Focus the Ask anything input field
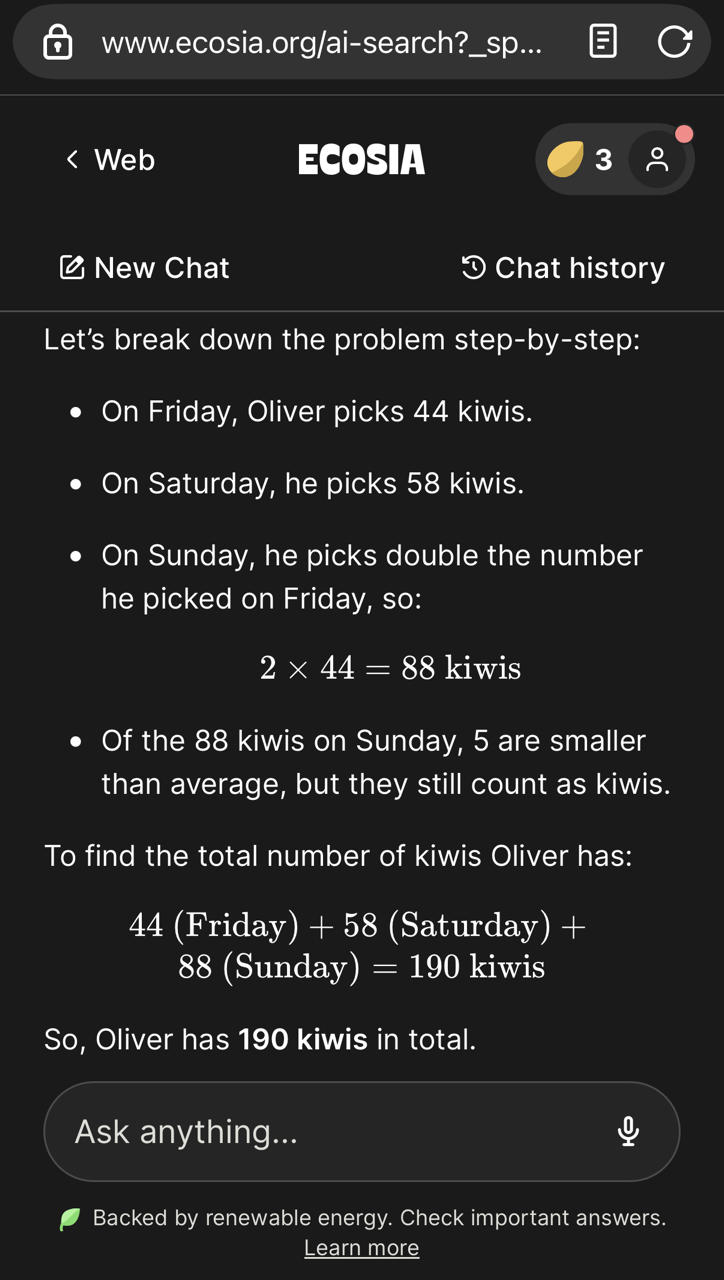Image resolution: width=724 pixels, height=1280 pixels. point(330,1131)
